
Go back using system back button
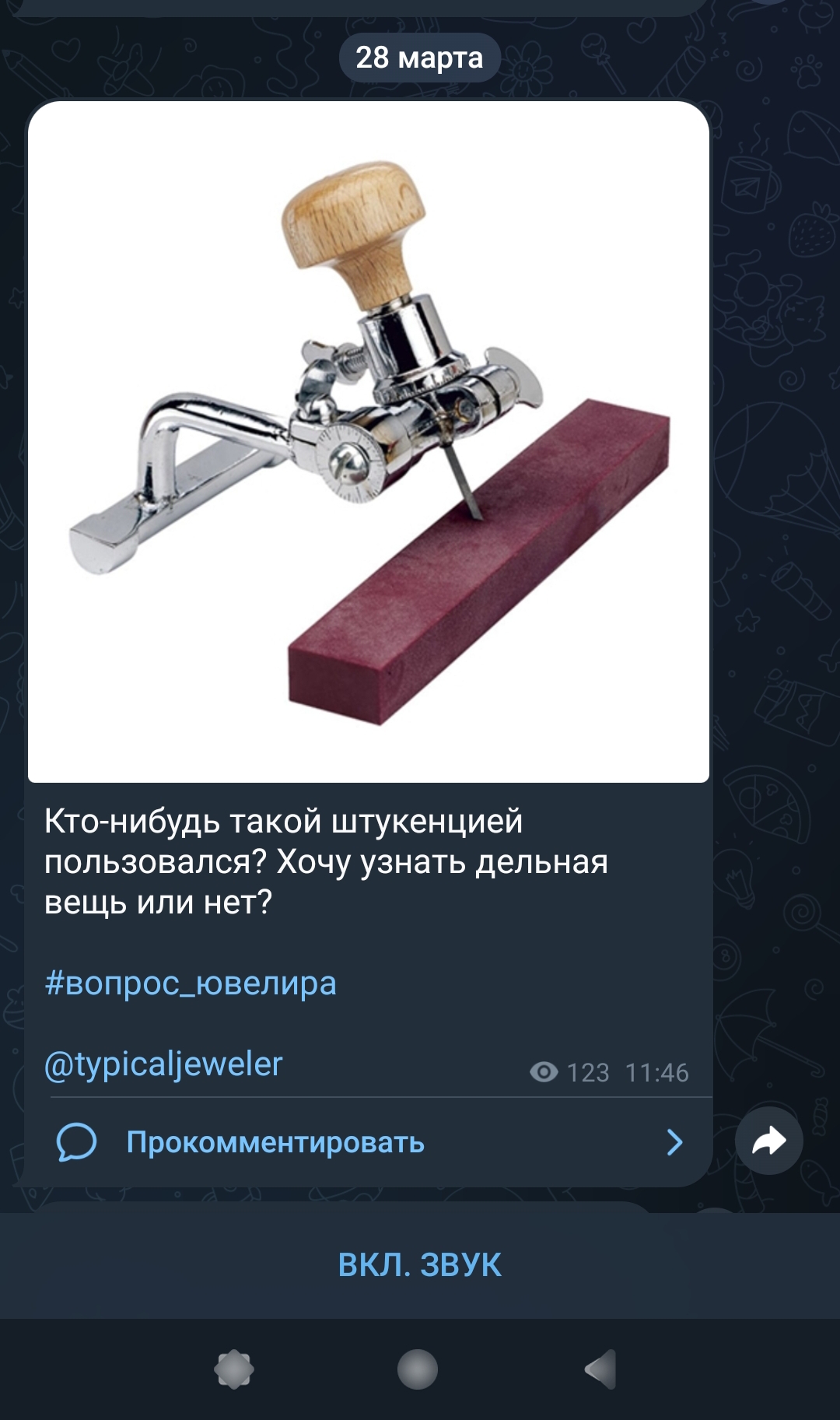(x=601, y=1369)
